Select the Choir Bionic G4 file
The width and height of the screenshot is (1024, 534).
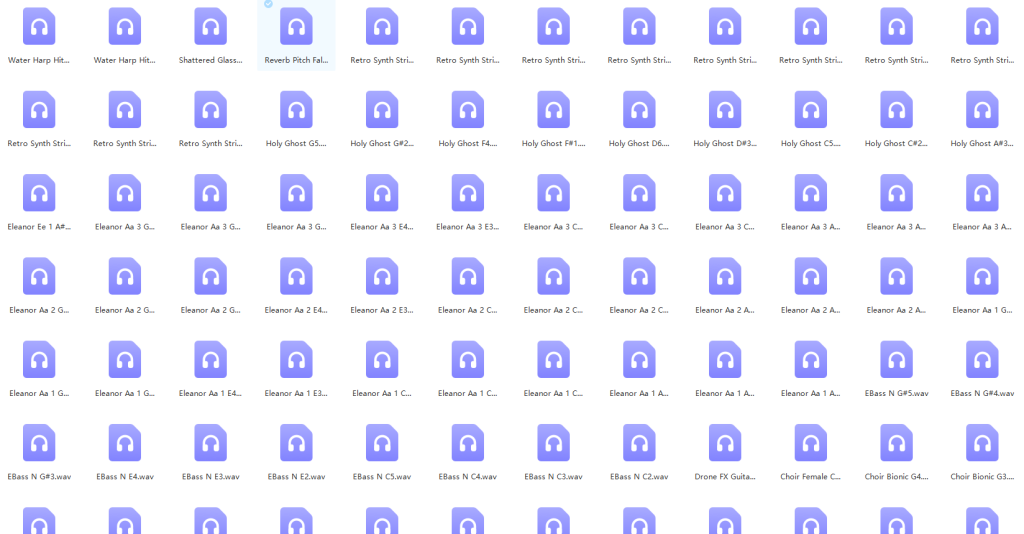(896, 443)
